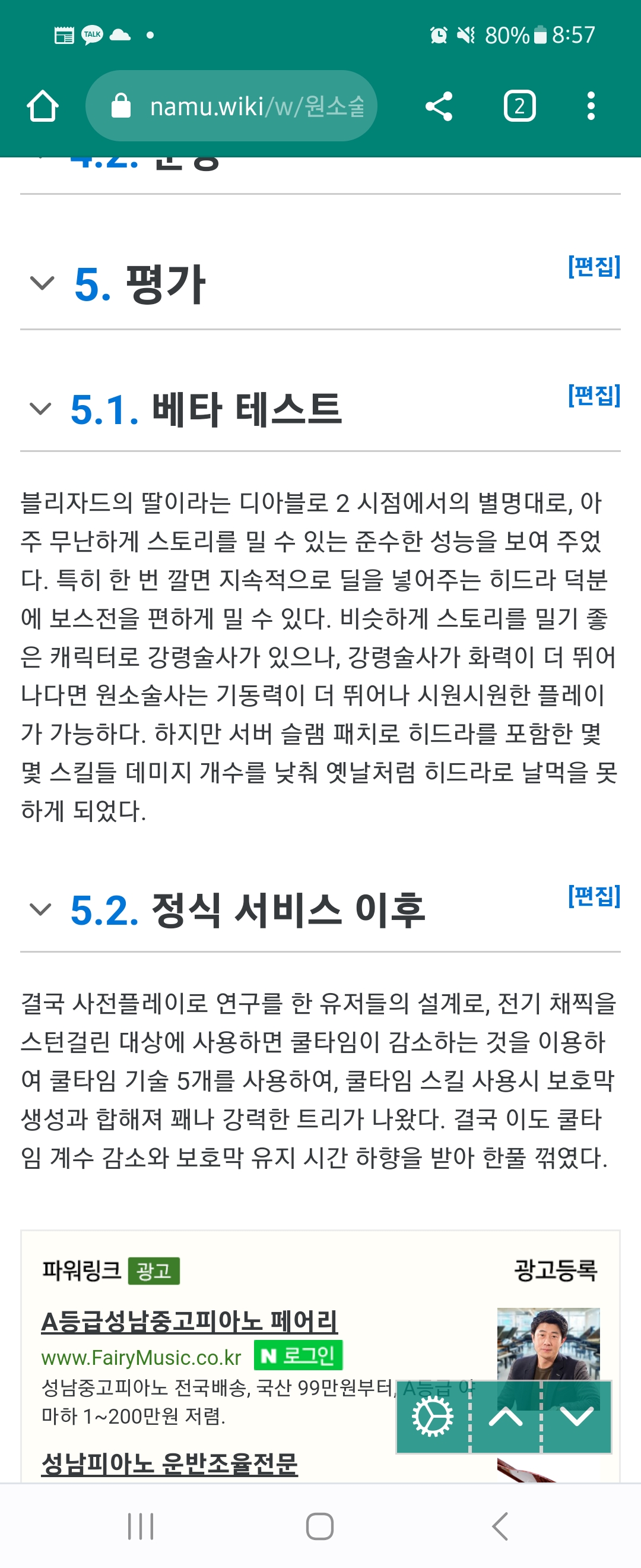This screenshot has height=1568, width=641.
Task: Open the 성남피아노 운반조율전문 ad link
Action: 169,1464
